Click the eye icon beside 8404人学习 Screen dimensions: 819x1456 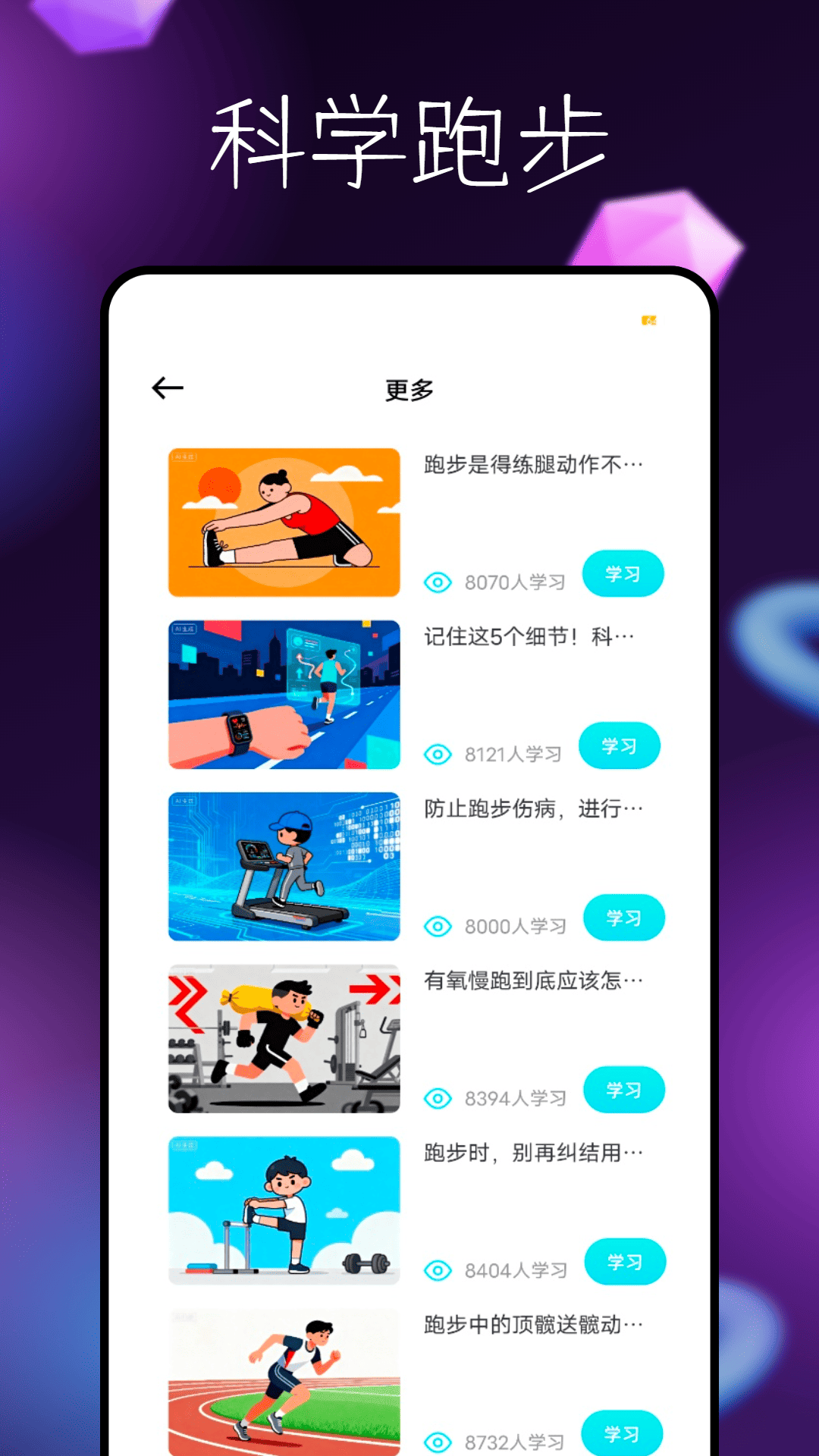[x=437, y=1269]
